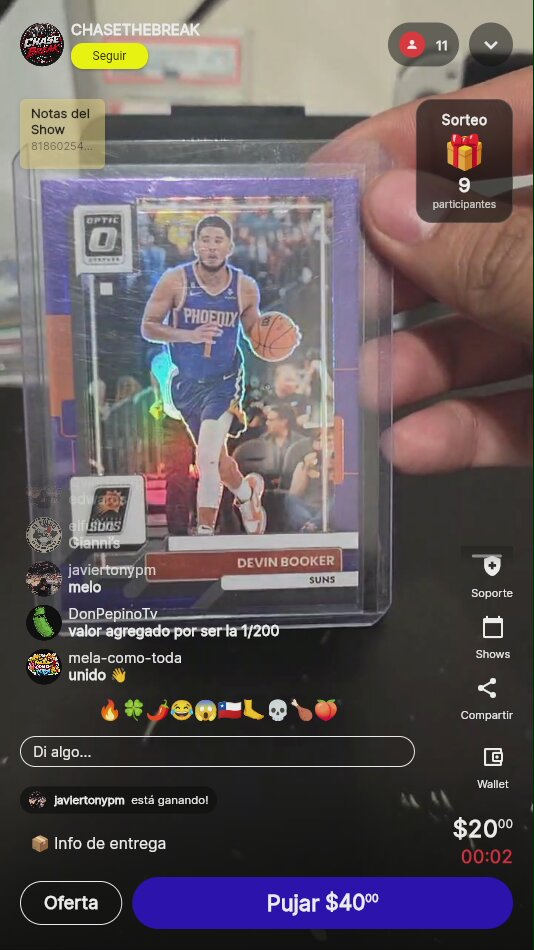Open the CHASETHEBREAK profile avatar
Viewport: 534px width, 950px height.
[42, 44]
